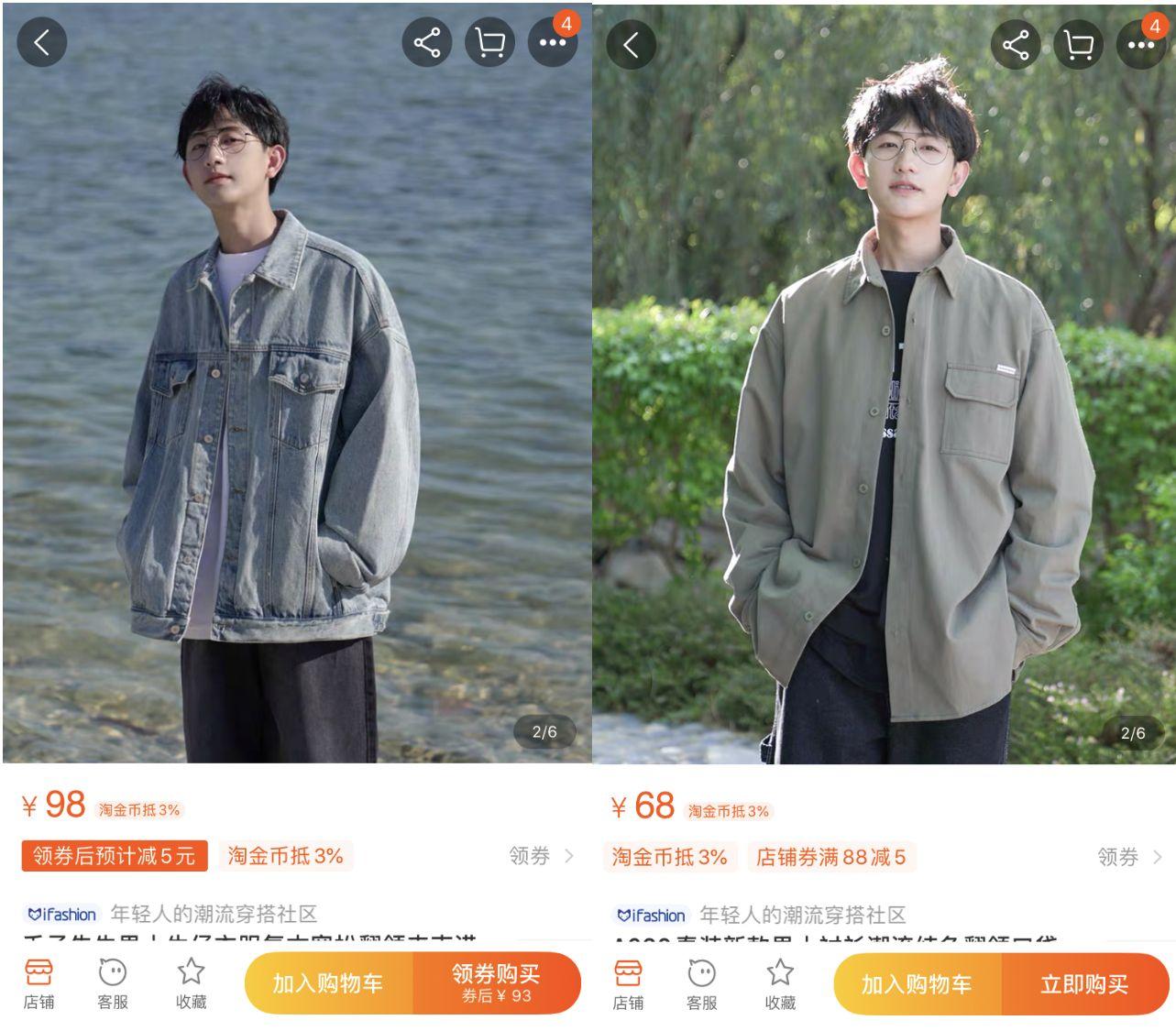The width and height of the screenshot is (1176, 1031).
Task: Tap 领券购买 券后¥93 button
Action: coord(496,983)
